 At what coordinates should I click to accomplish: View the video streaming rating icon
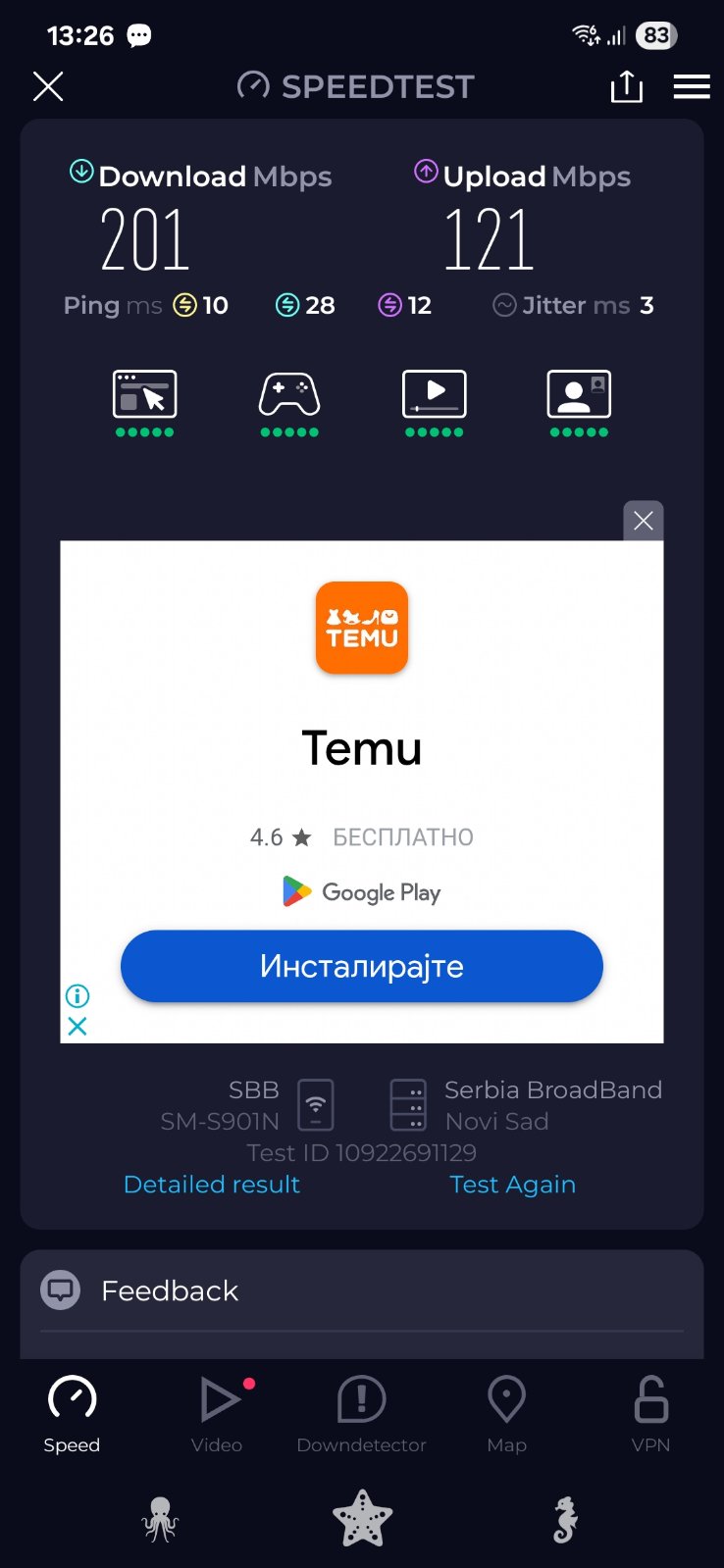coord(434,394)
